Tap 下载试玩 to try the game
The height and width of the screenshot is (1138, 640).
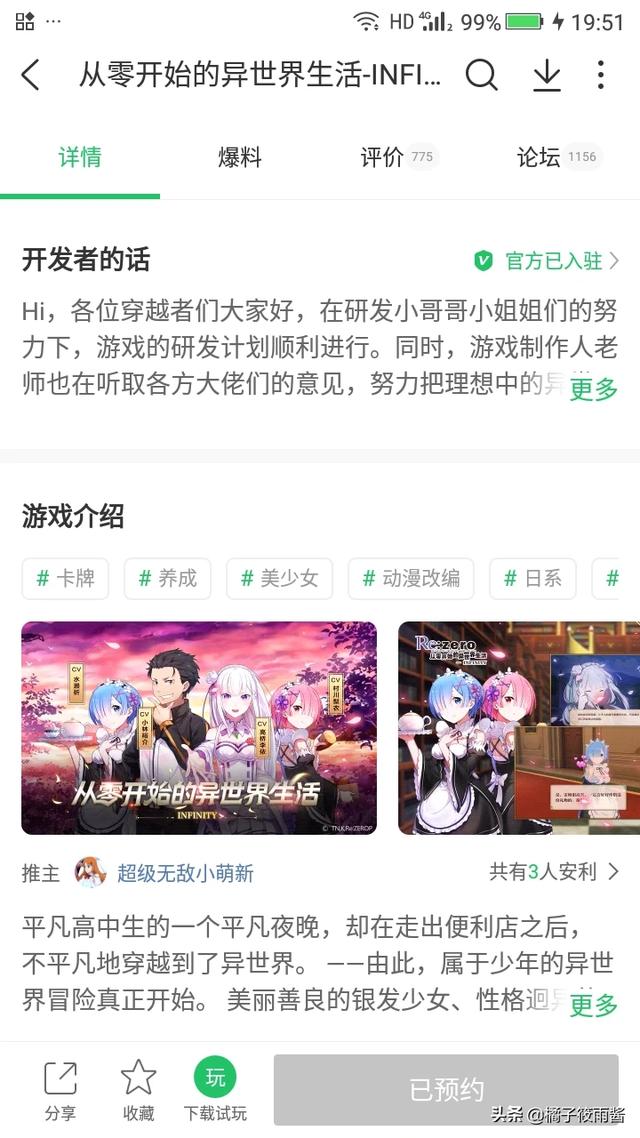[215, 1090]
